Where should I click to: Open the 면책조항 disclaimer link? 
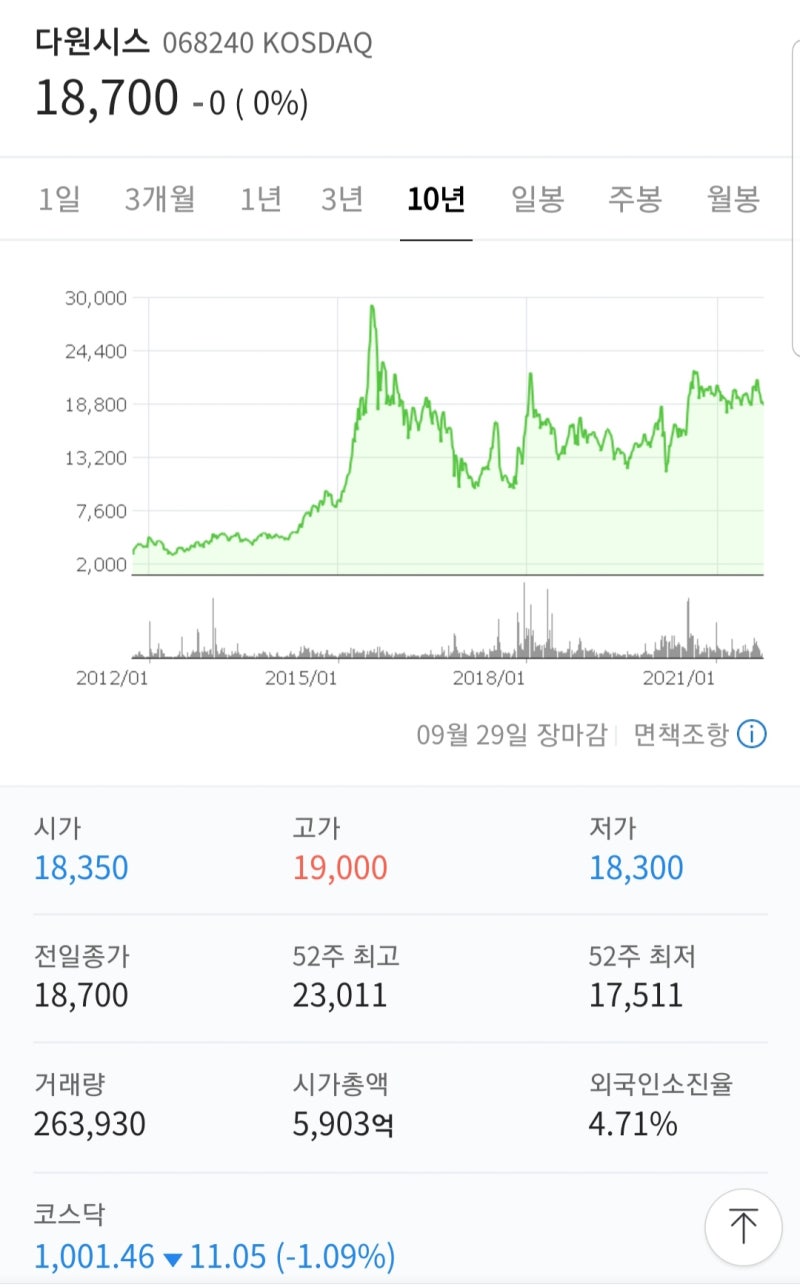click(676, 734)
